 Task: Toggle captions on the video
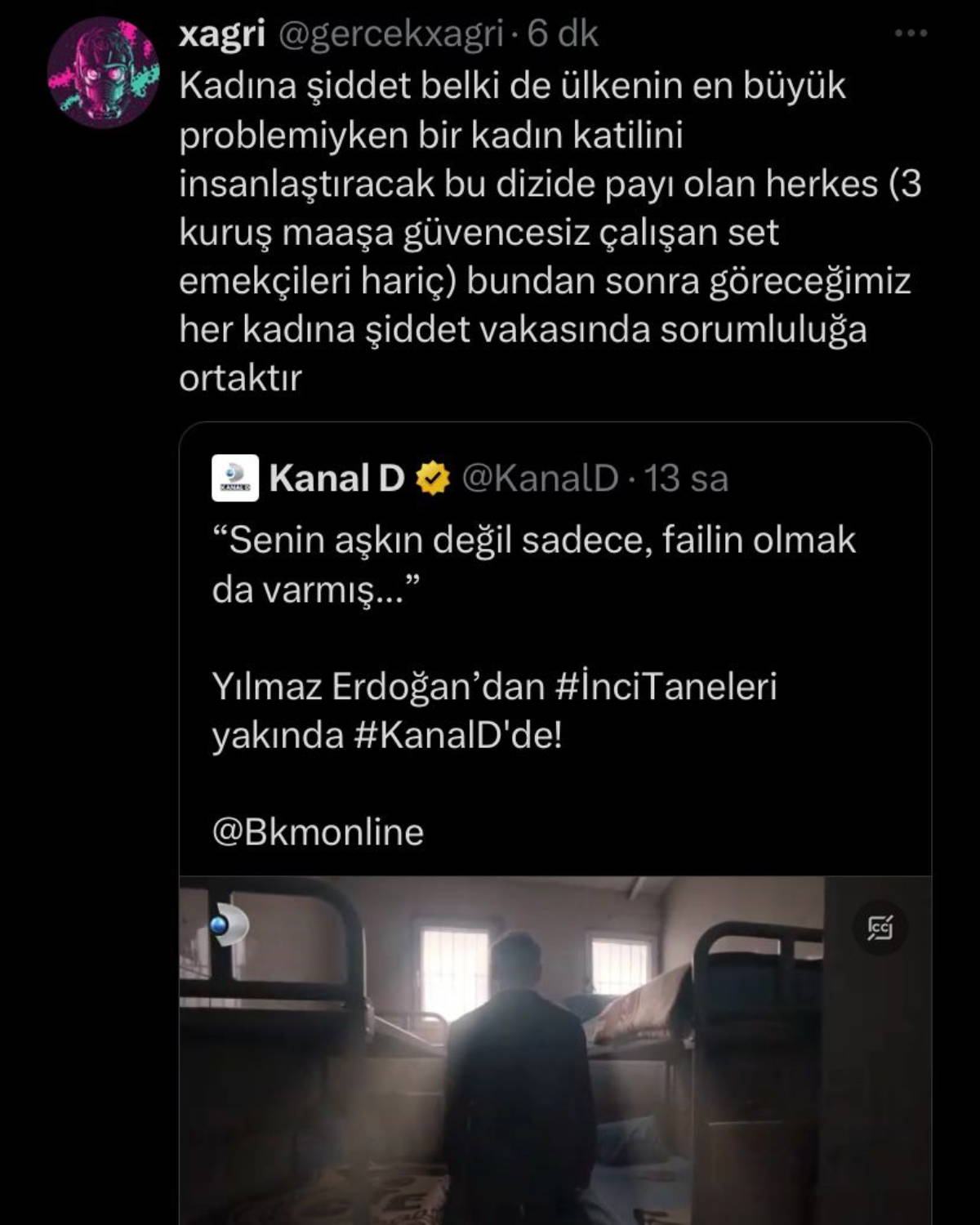tap(880, 928)
